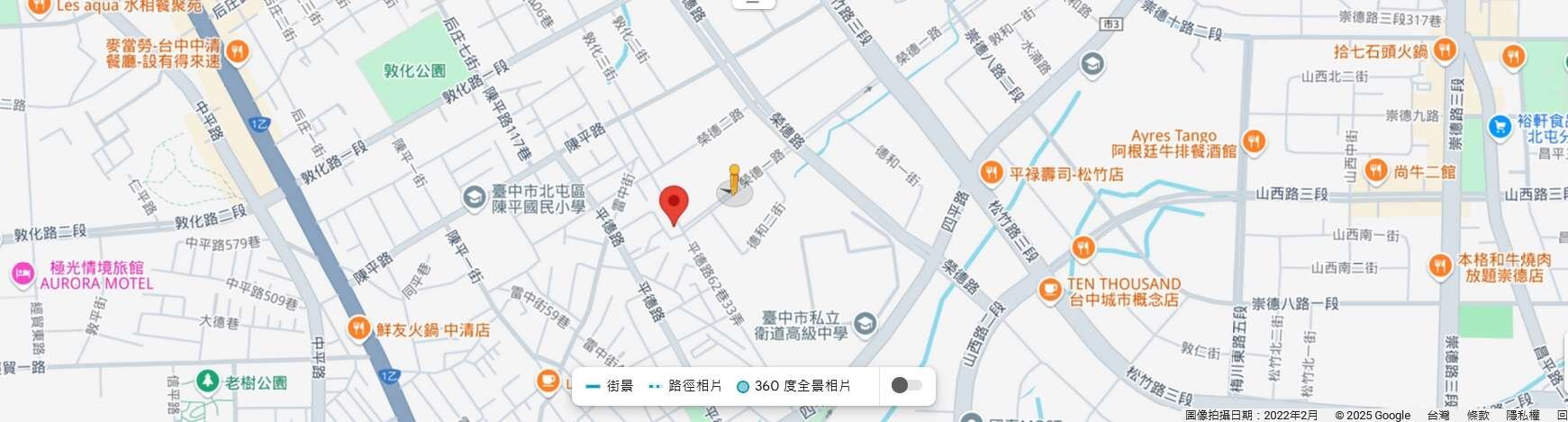Open the 台灣 region link

tap(1438, 415)
